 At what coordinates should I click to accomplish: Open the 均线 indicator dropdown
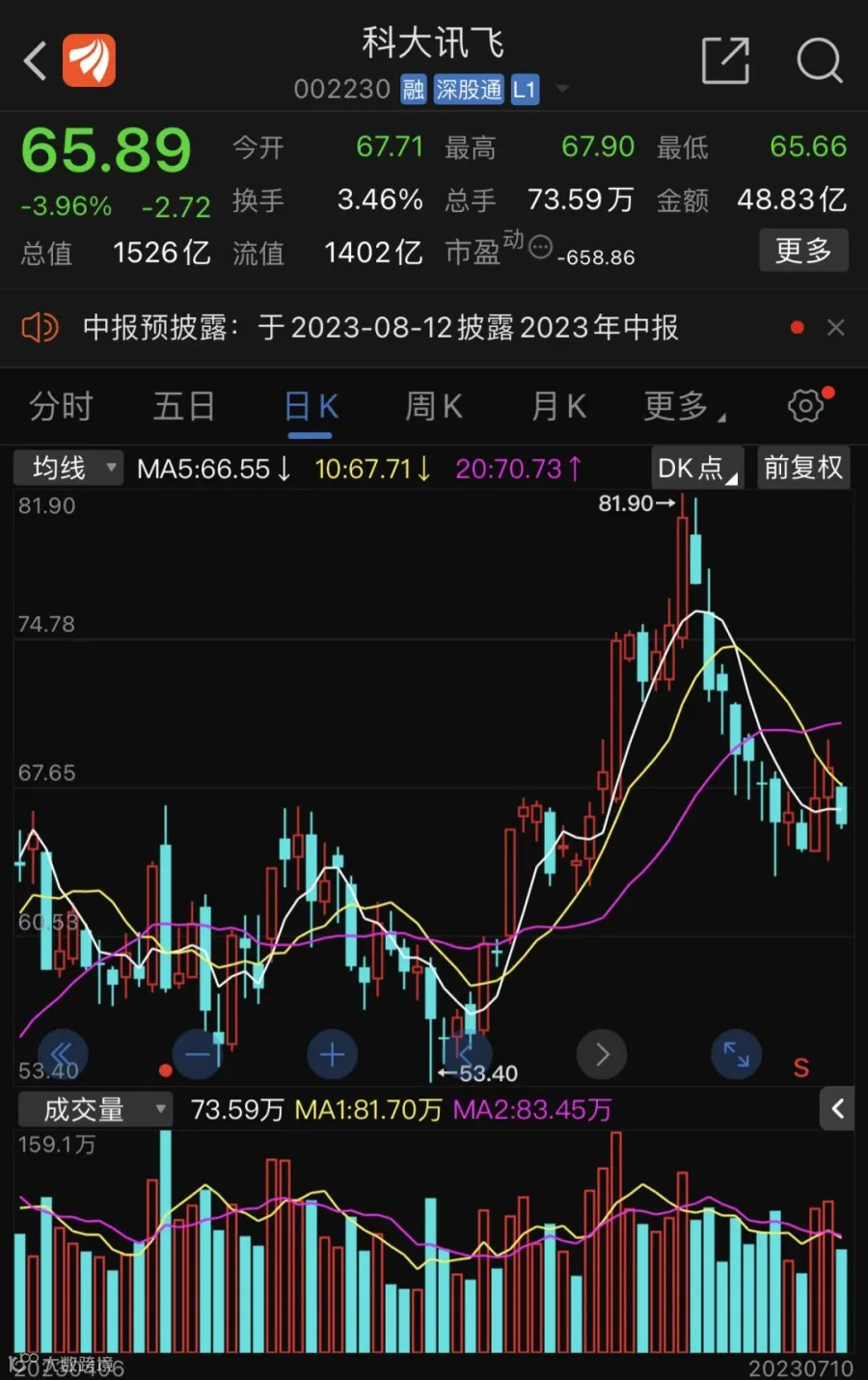(68, 469)
